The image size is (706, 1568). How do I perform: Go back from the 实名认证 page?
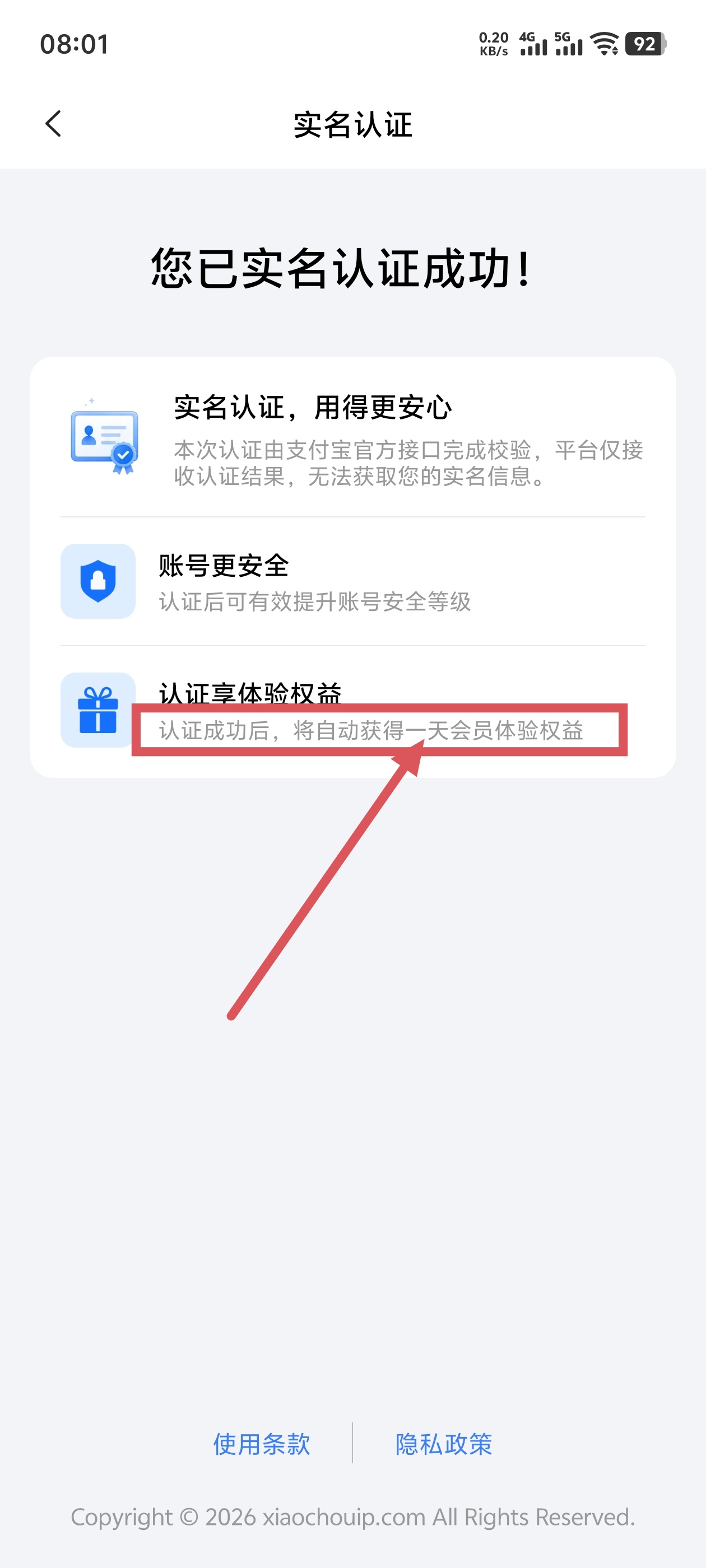pos(54,124)
